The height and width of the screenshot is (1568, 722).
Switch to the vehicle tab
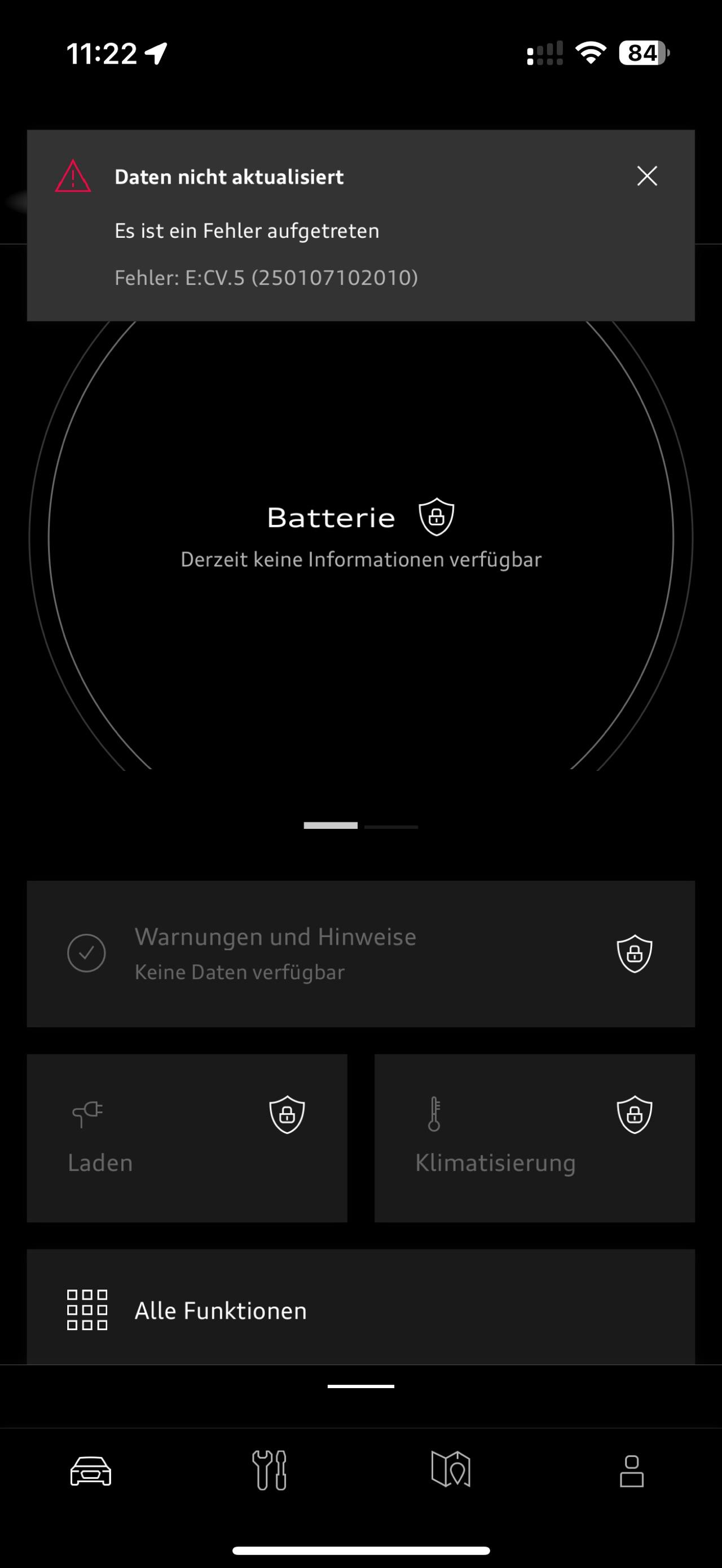tap(91, 1470)
